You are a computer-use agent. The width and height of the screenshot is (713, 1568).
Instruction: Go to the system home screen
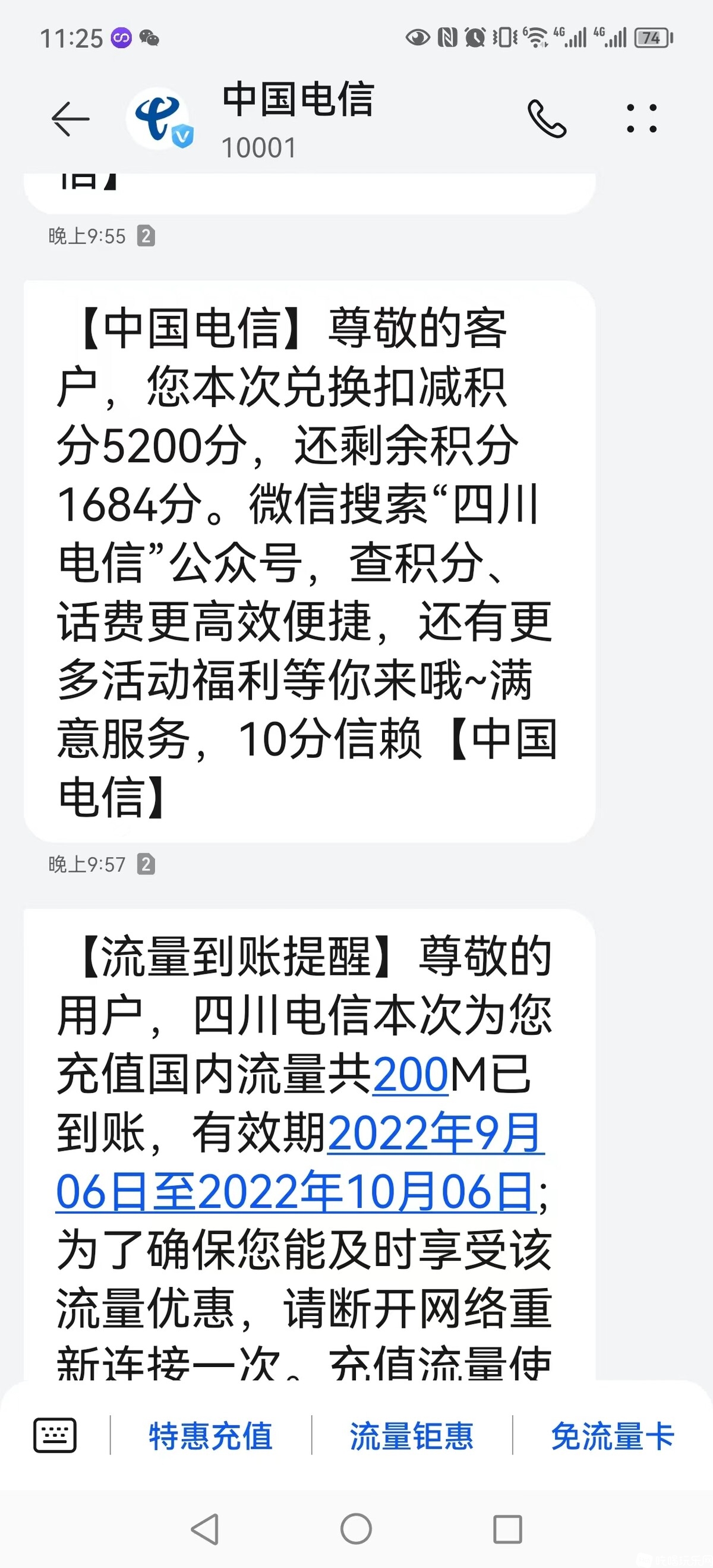point(356,1528)
